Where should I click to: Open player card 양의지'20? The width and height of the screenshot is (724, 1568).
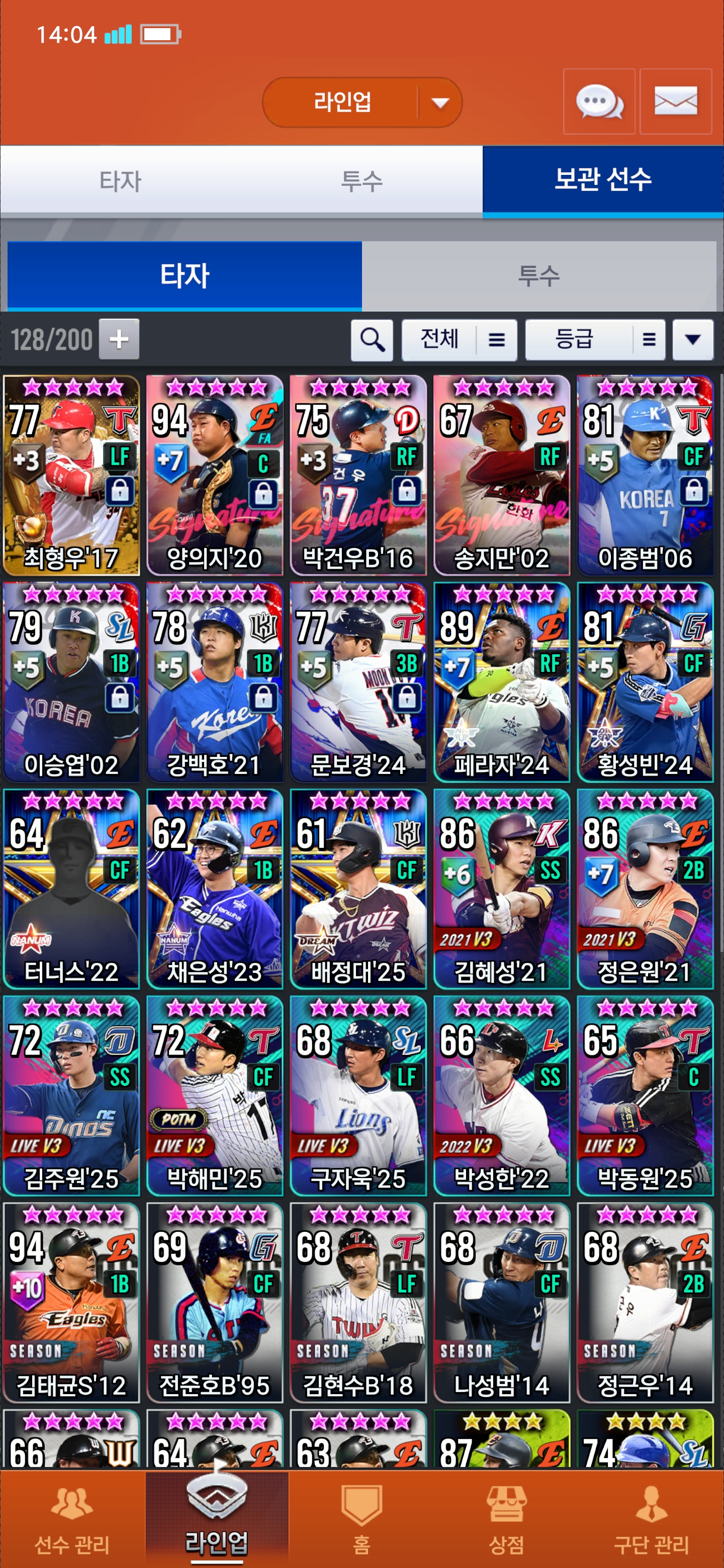214,475
